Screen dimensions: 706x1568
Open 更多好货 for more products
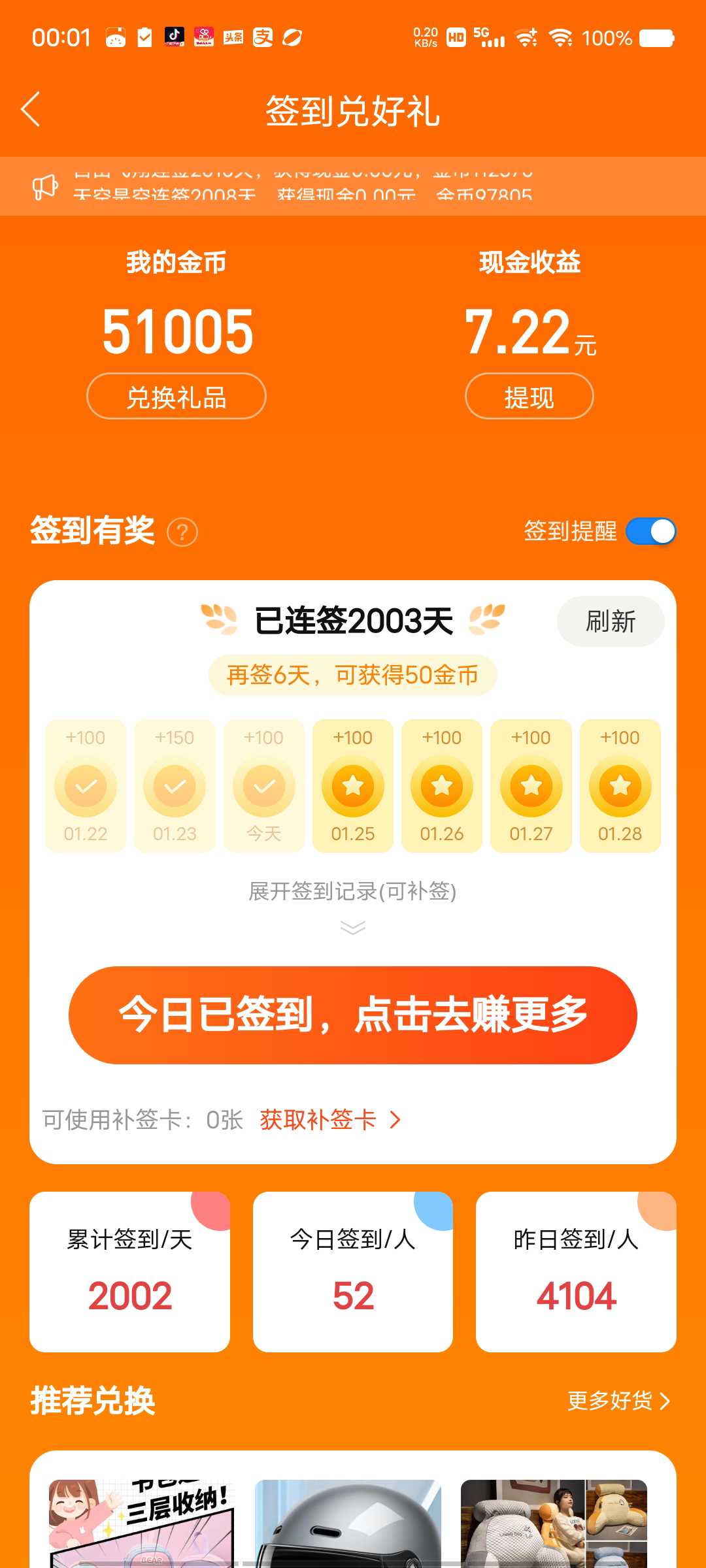click(x=618, y=1401)
